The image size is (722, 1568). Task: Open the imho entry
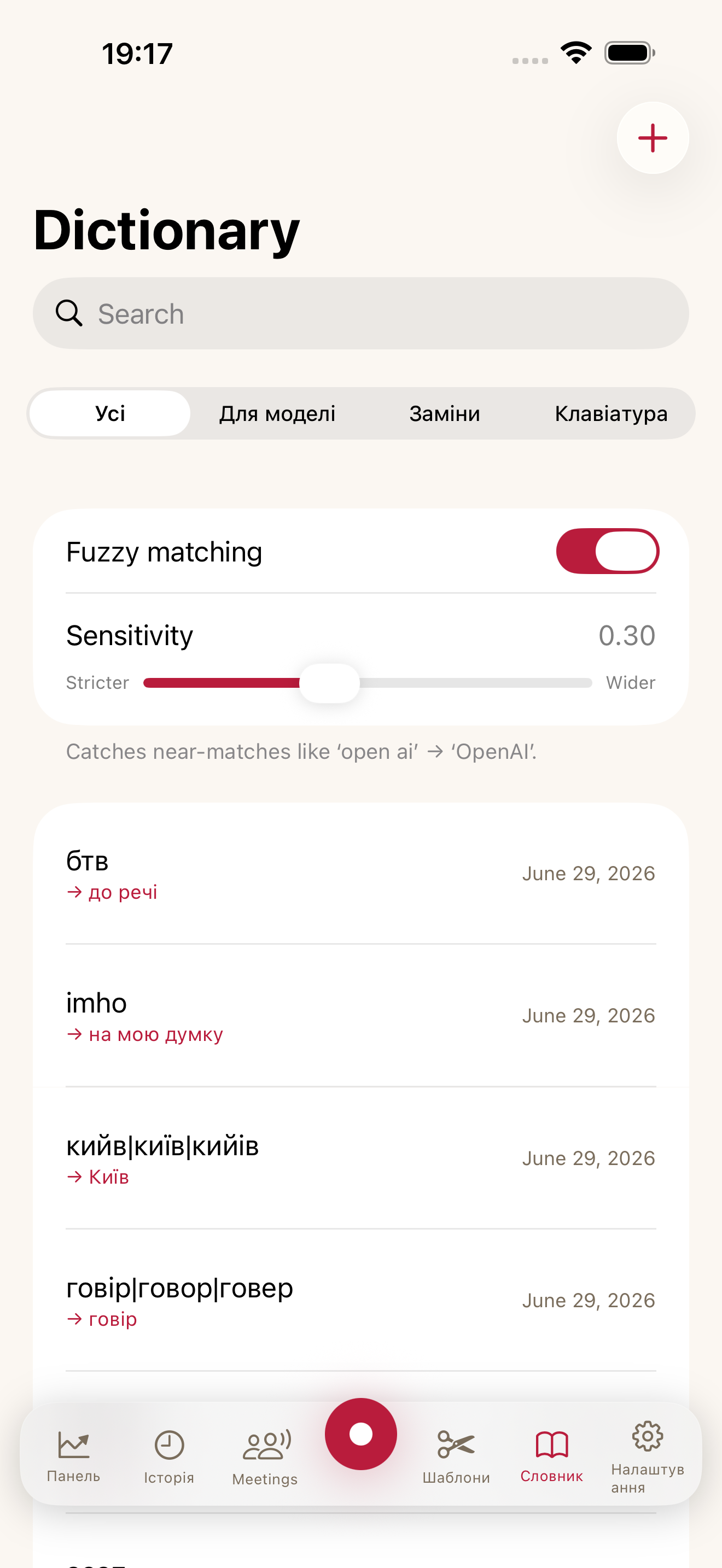[361, 1016]
